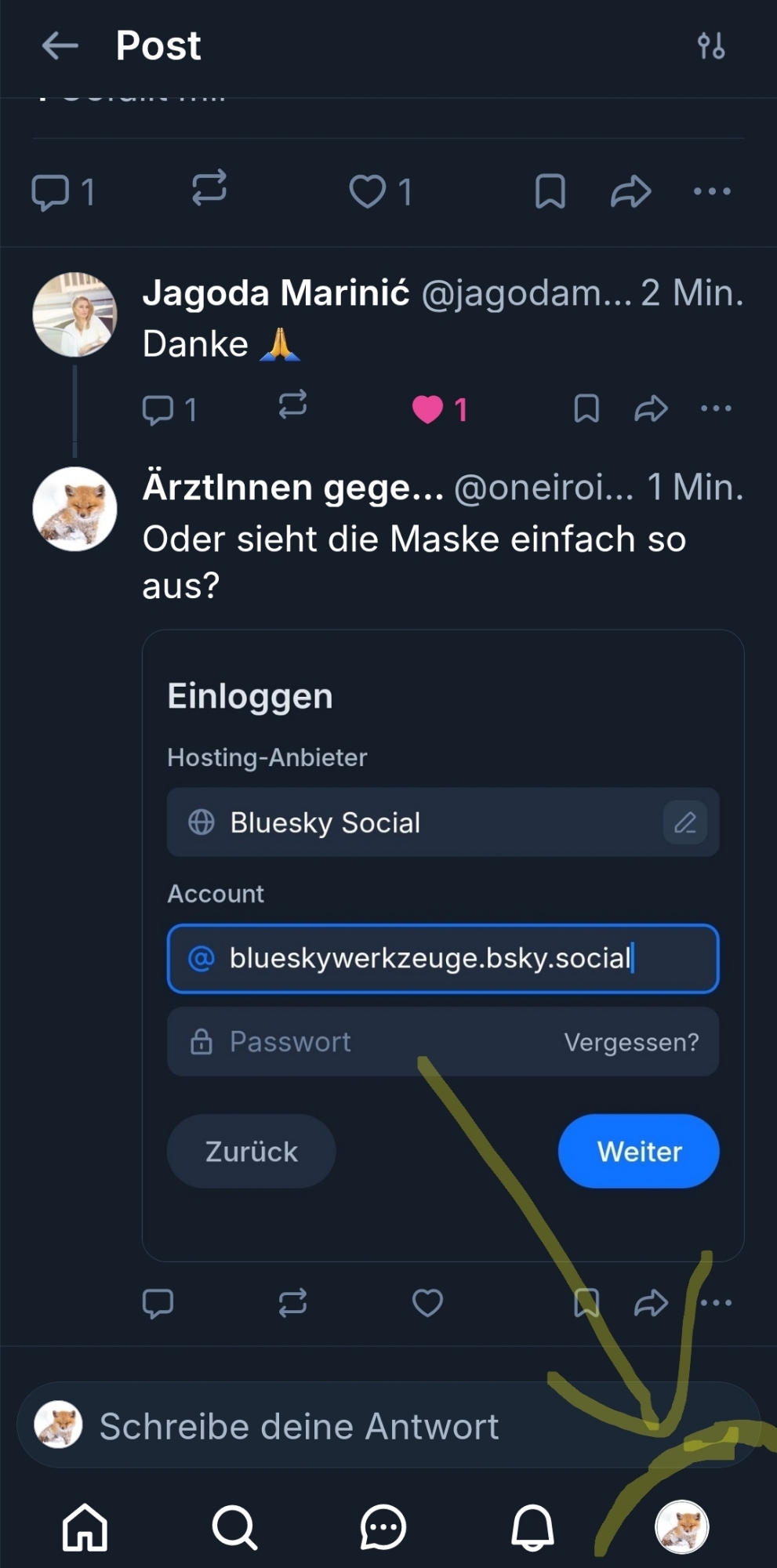Open thread display settings icon

coord(711,45)
